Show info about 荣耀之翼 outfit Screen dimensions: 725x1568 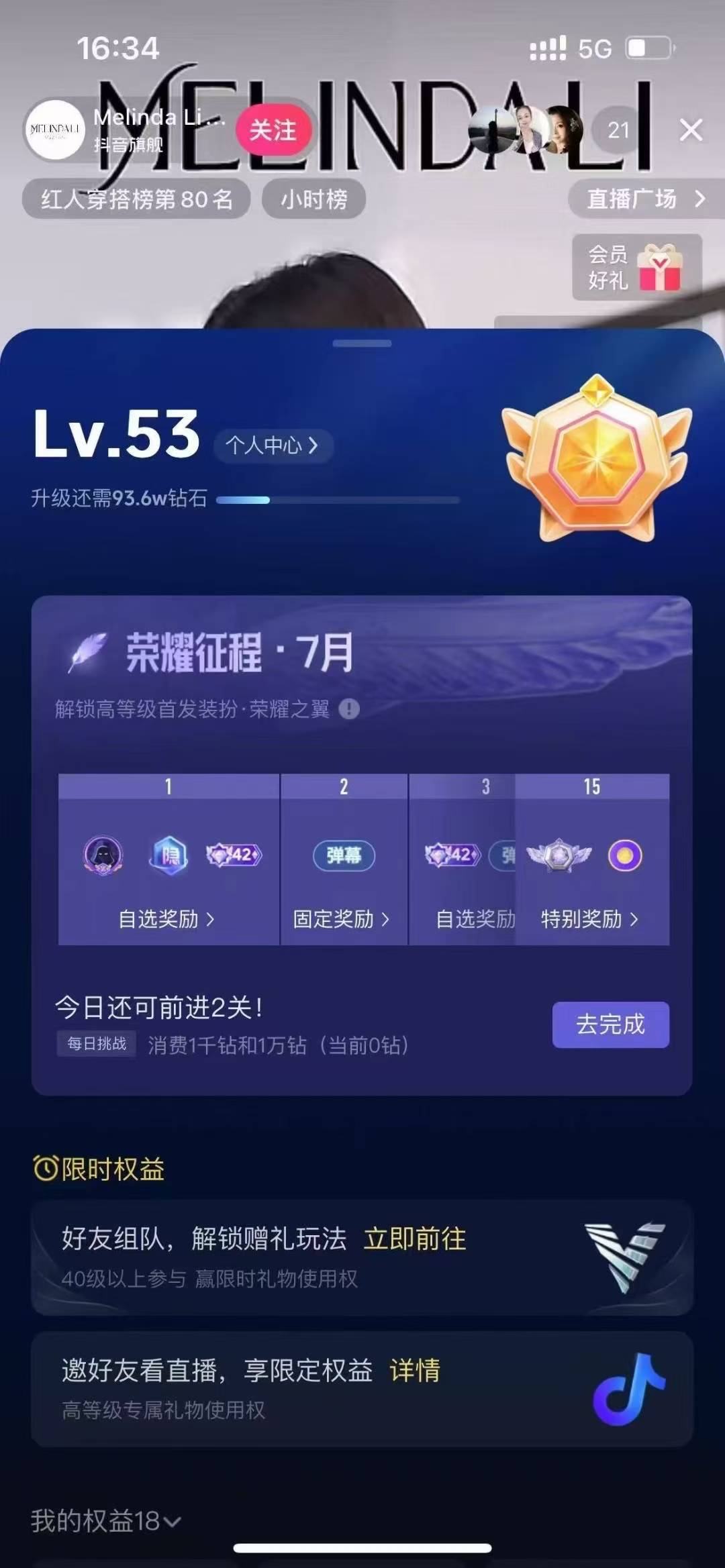pos(349,709)
